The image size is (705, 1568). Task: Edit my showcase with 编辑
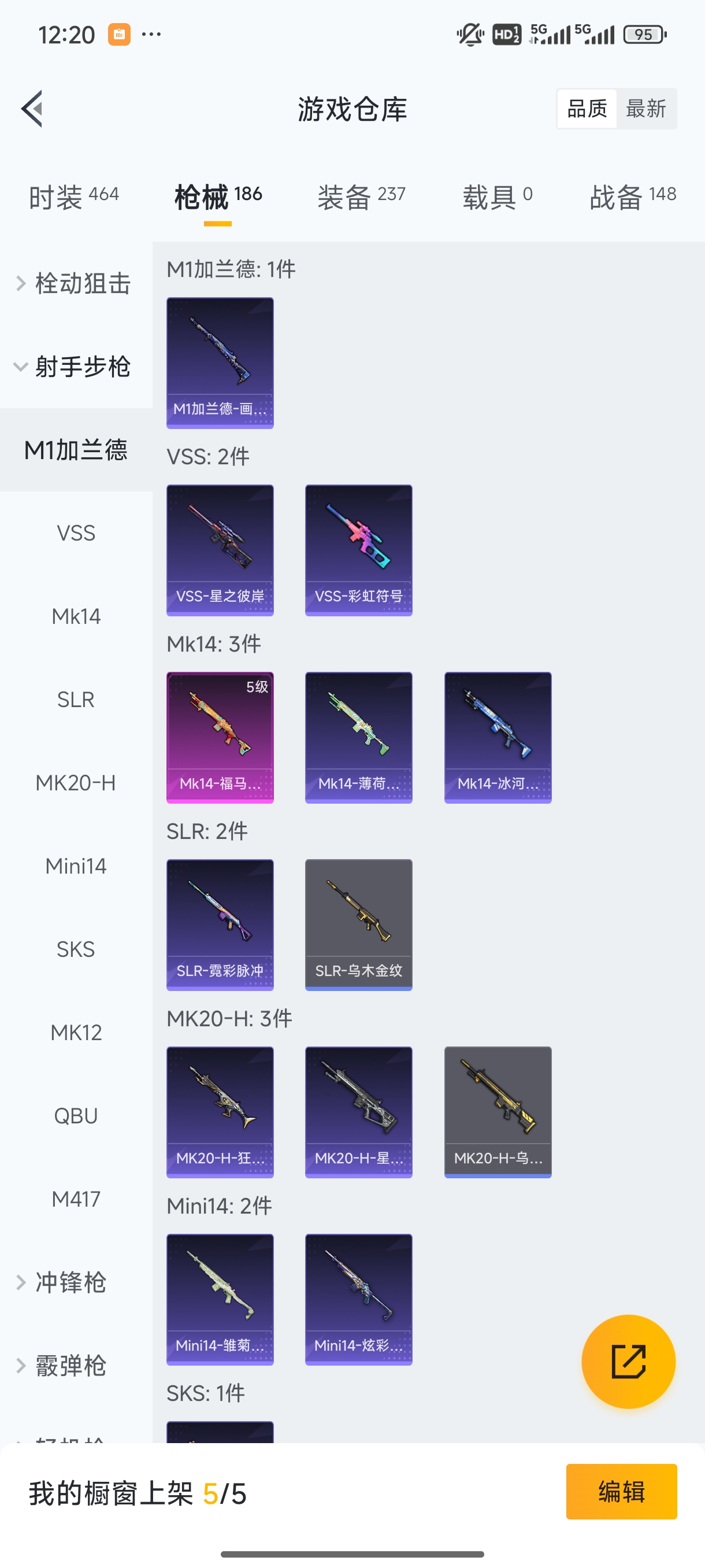click(x=621, y=1491)
